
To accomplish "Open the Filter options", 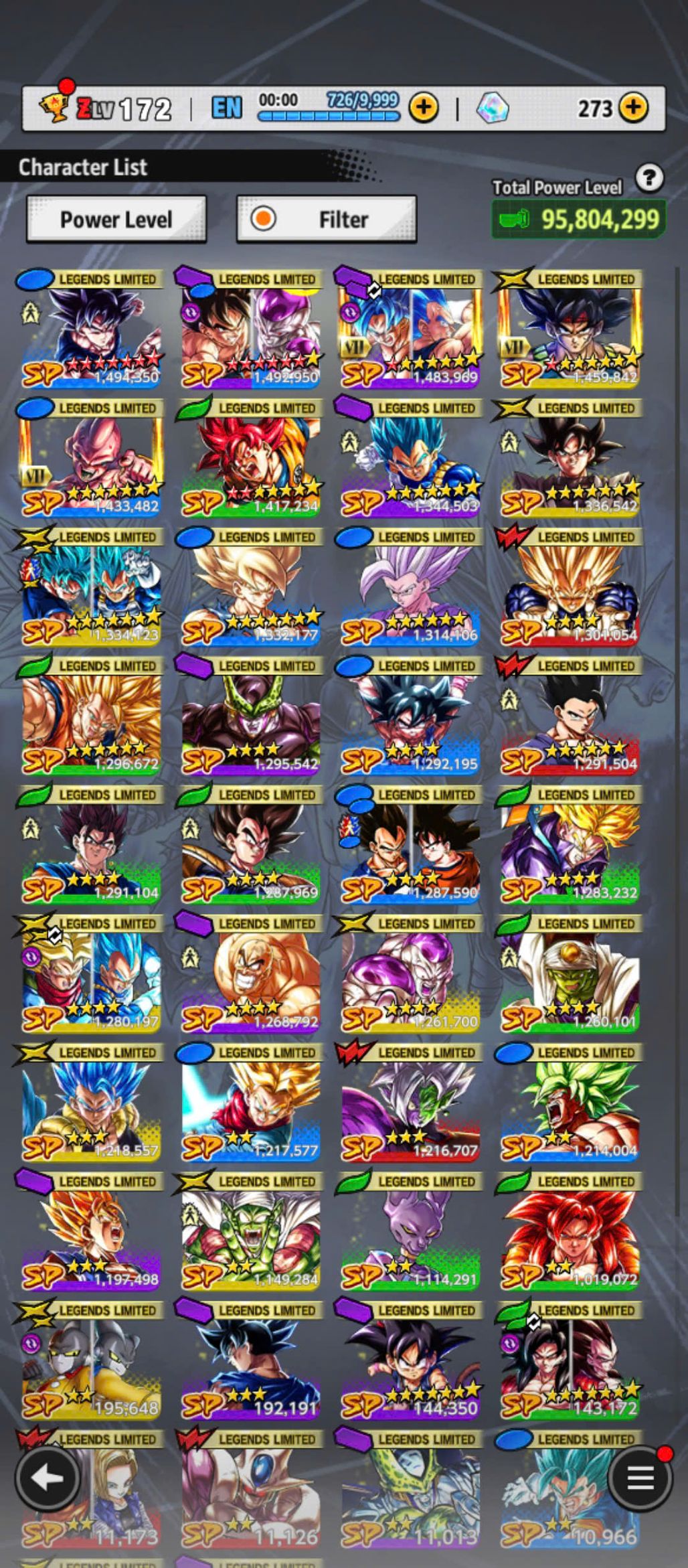I will [327, 219].
